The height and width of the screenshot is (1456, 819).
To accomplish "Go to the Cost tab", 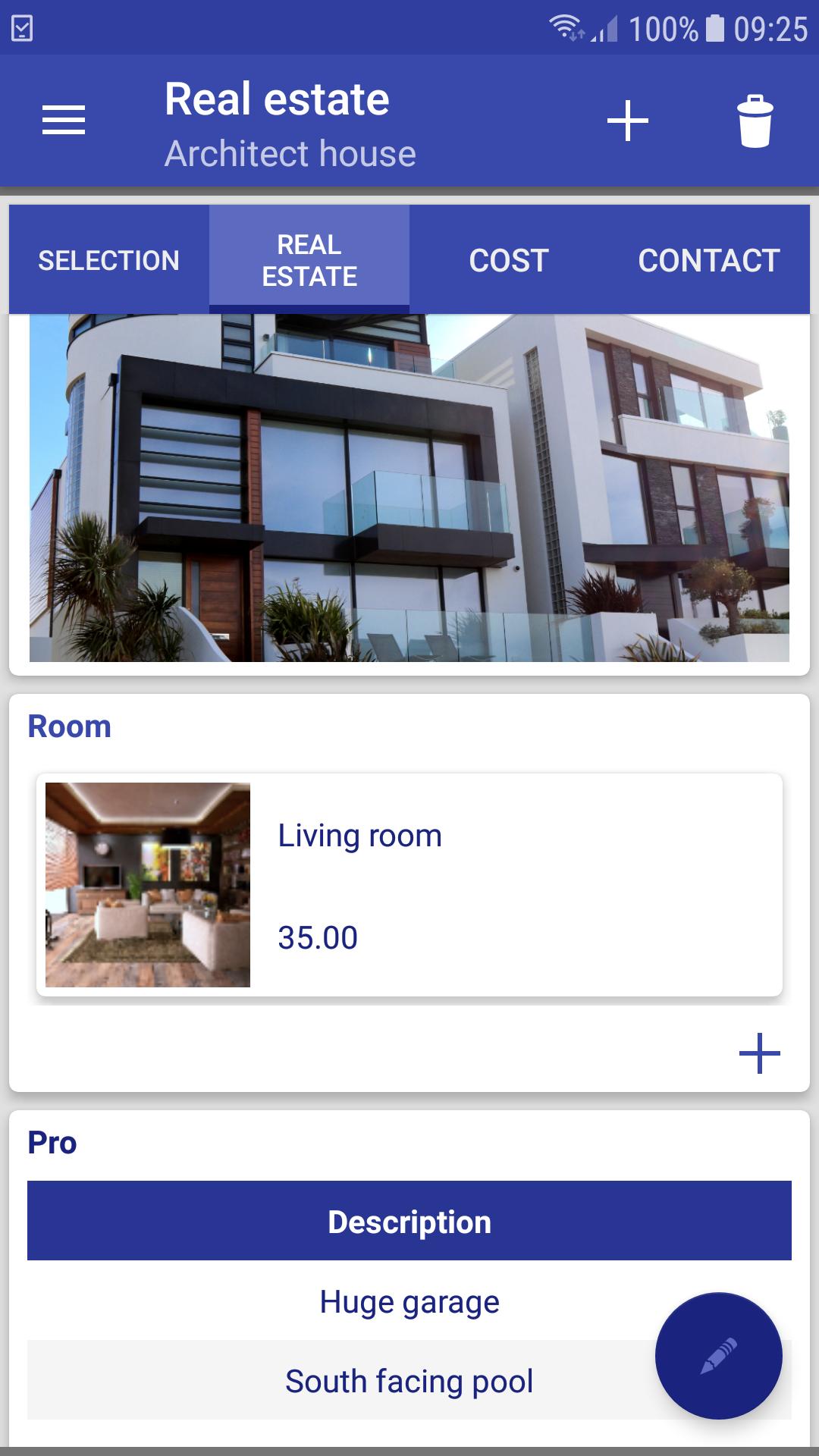I will 509,260.
